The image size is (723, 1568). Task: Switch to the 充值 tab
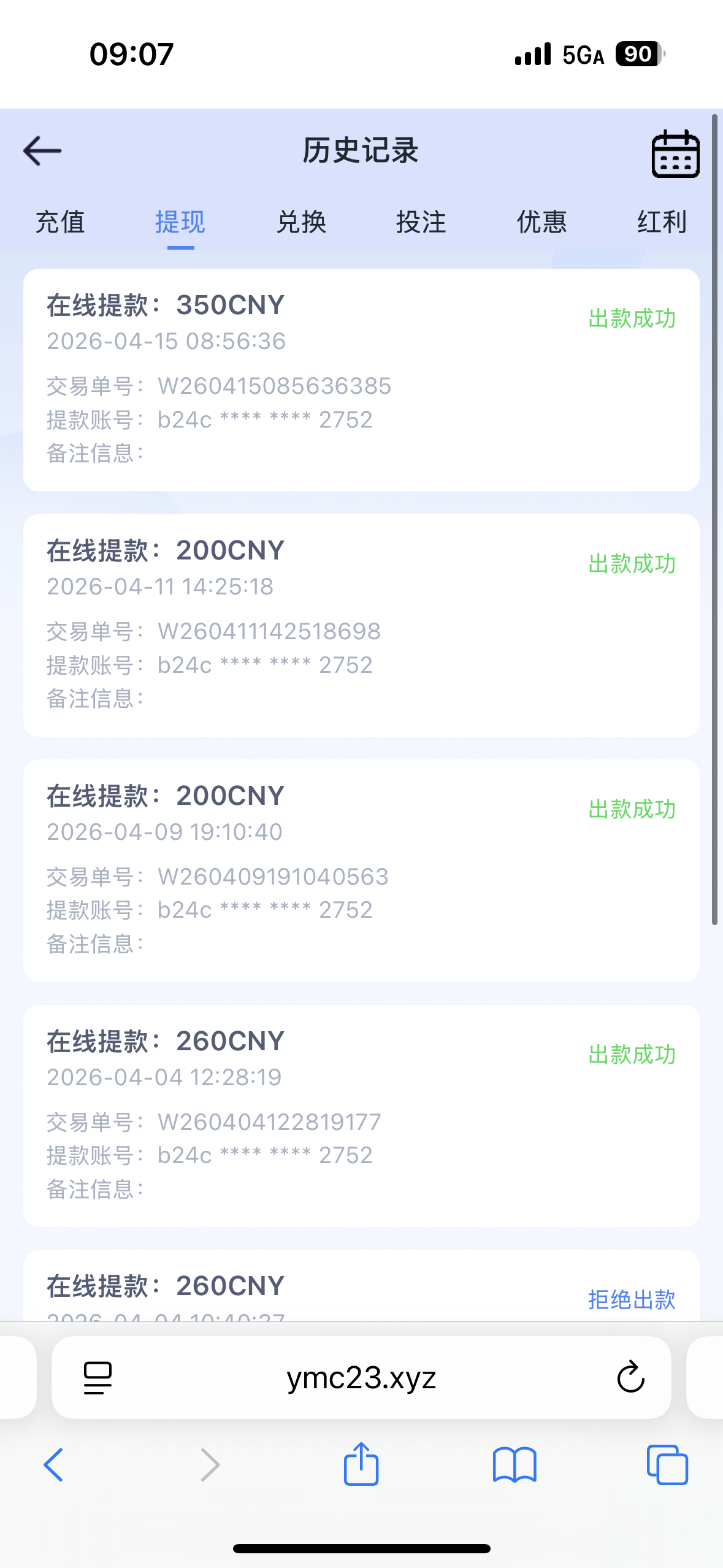[61, 223]
